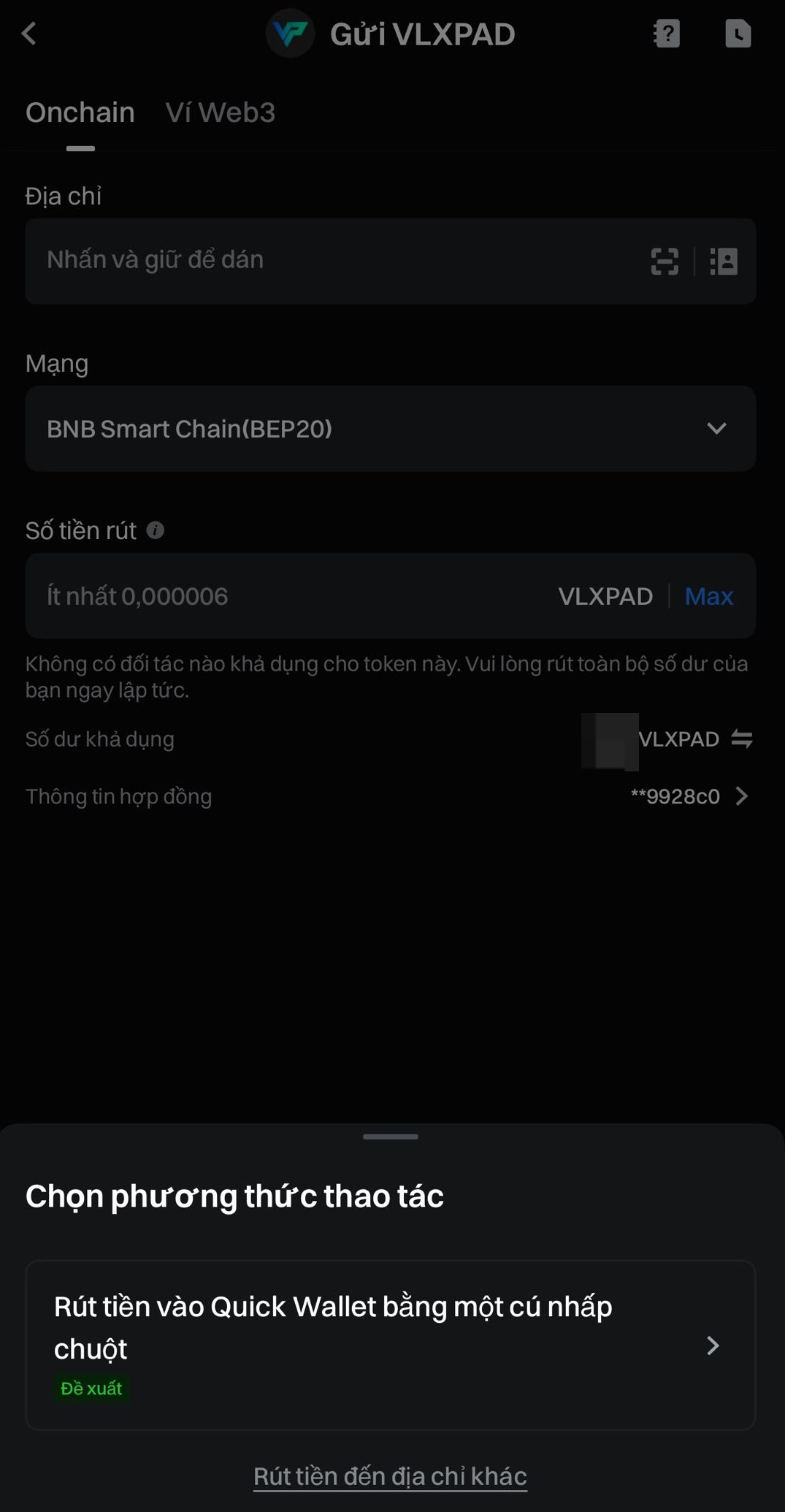Open the transfer icon beside available balance
The image size is (785, 1512).
(x=742, y=739)
